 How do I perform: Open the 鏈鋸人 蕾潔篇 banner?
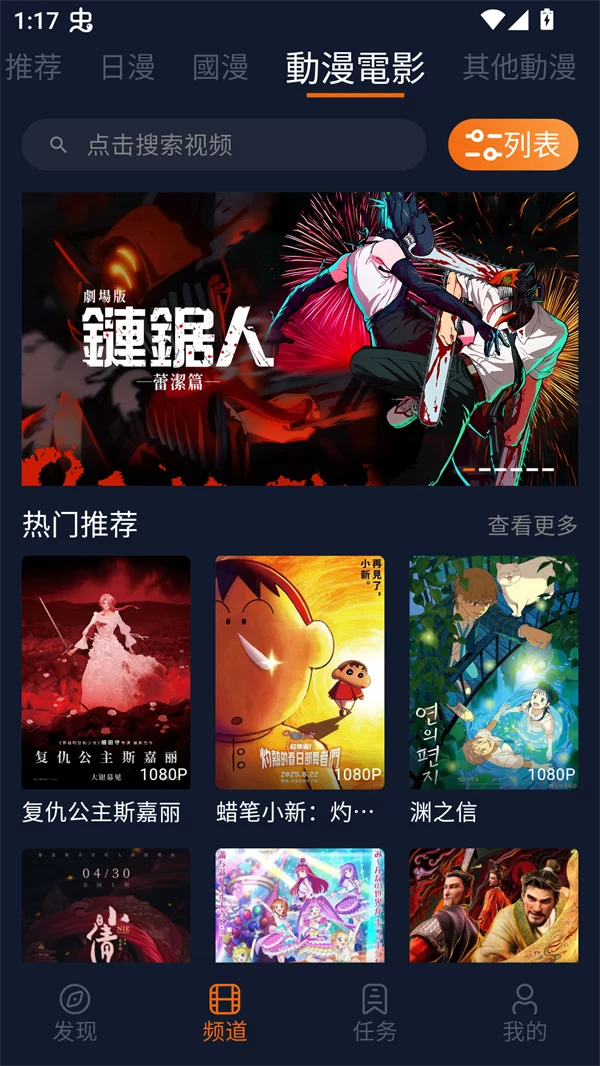click(x=299, y=338)
